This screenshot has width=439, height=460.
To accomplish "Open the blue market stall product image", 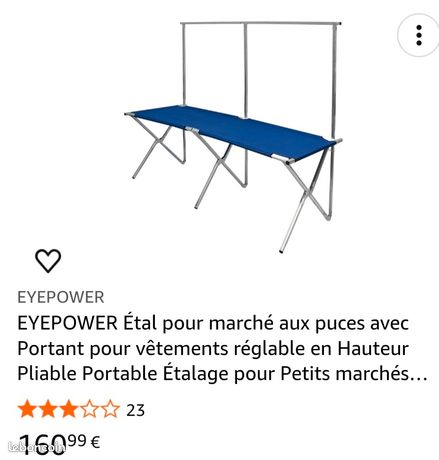I will coord(233,137).
